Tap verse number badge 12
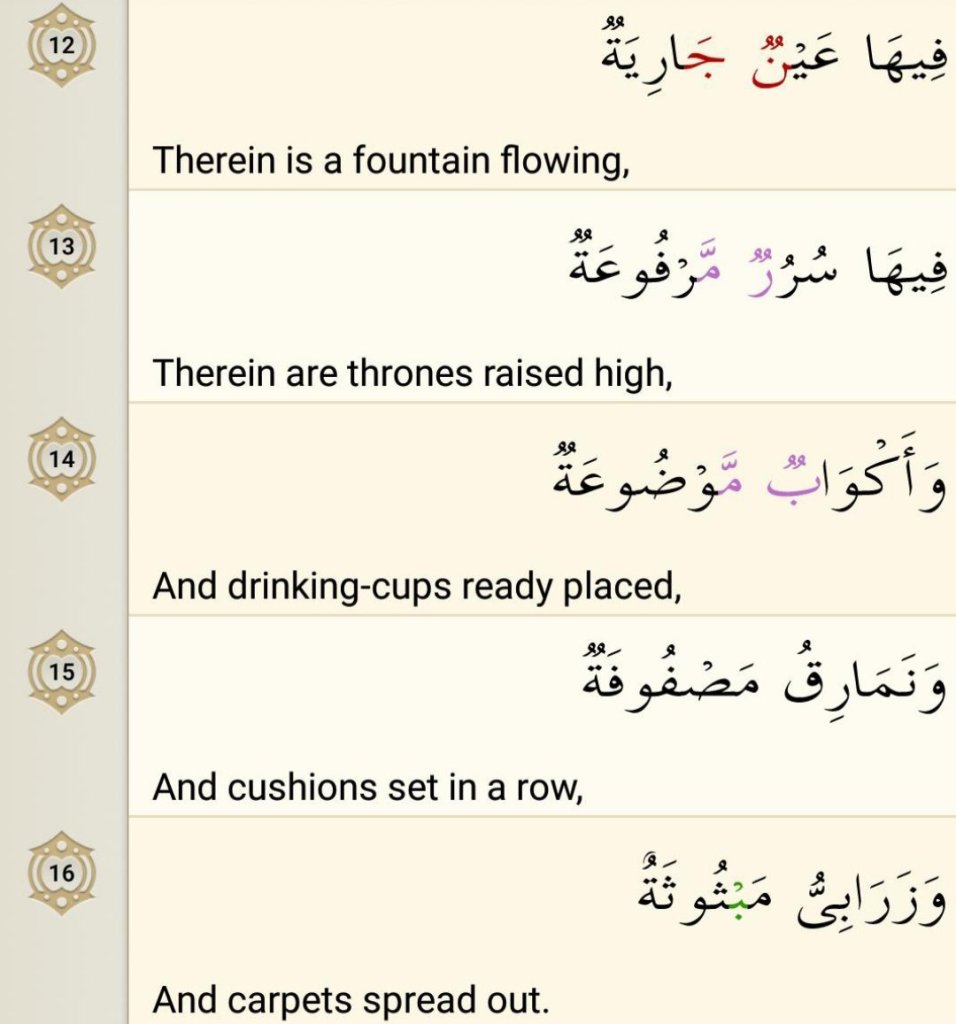 62,45
